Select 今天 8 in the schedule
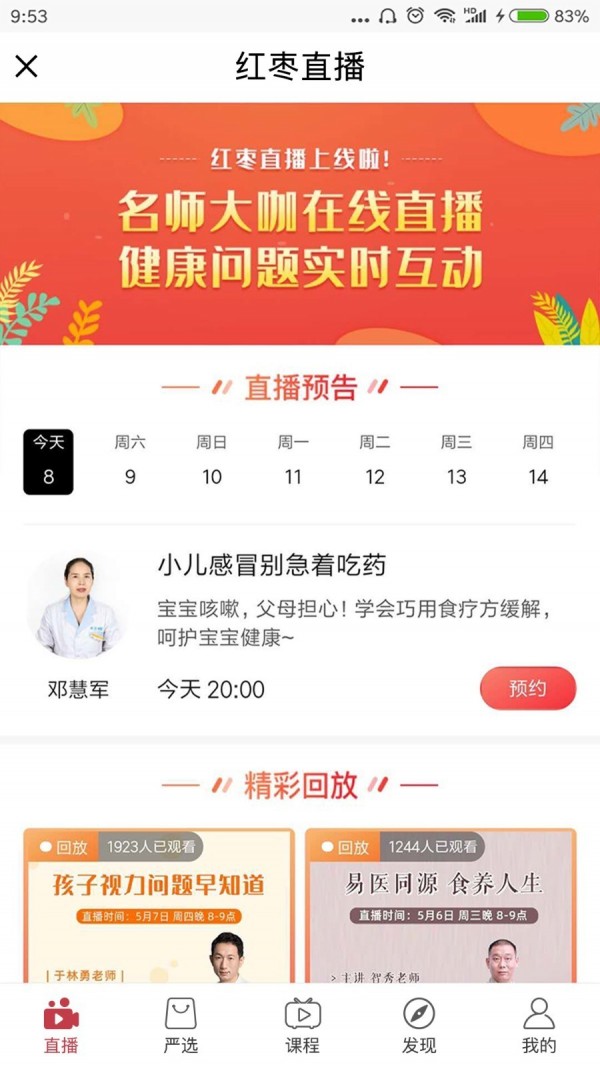600x1067 pixels. coord(48,462)
